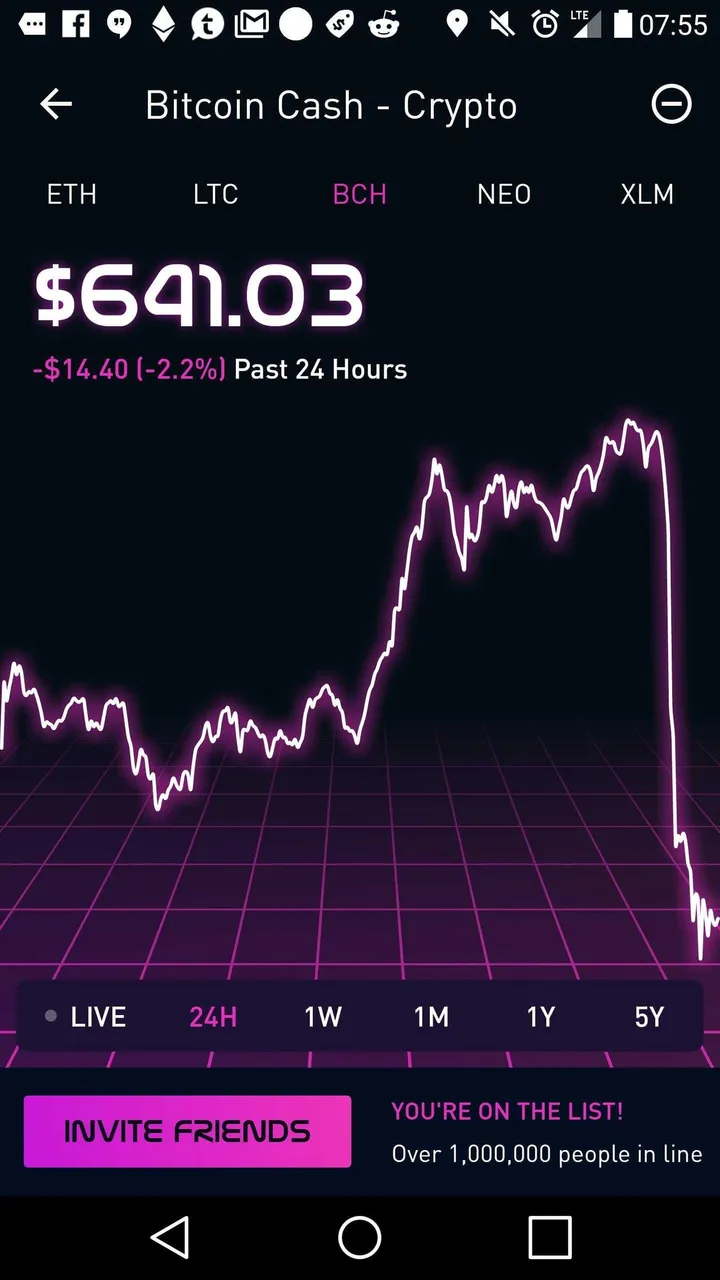Switch to the LTC tab

(x=216, y=194)
